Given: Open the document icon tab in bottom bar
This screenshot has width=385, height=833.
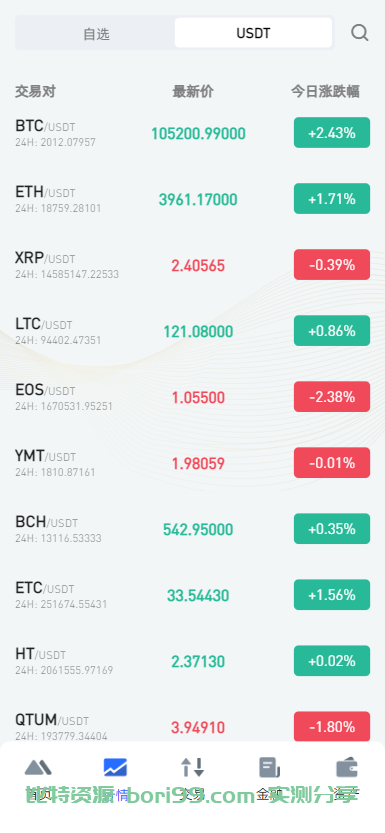Looking at the screenshot, I should tap(269, 779).
